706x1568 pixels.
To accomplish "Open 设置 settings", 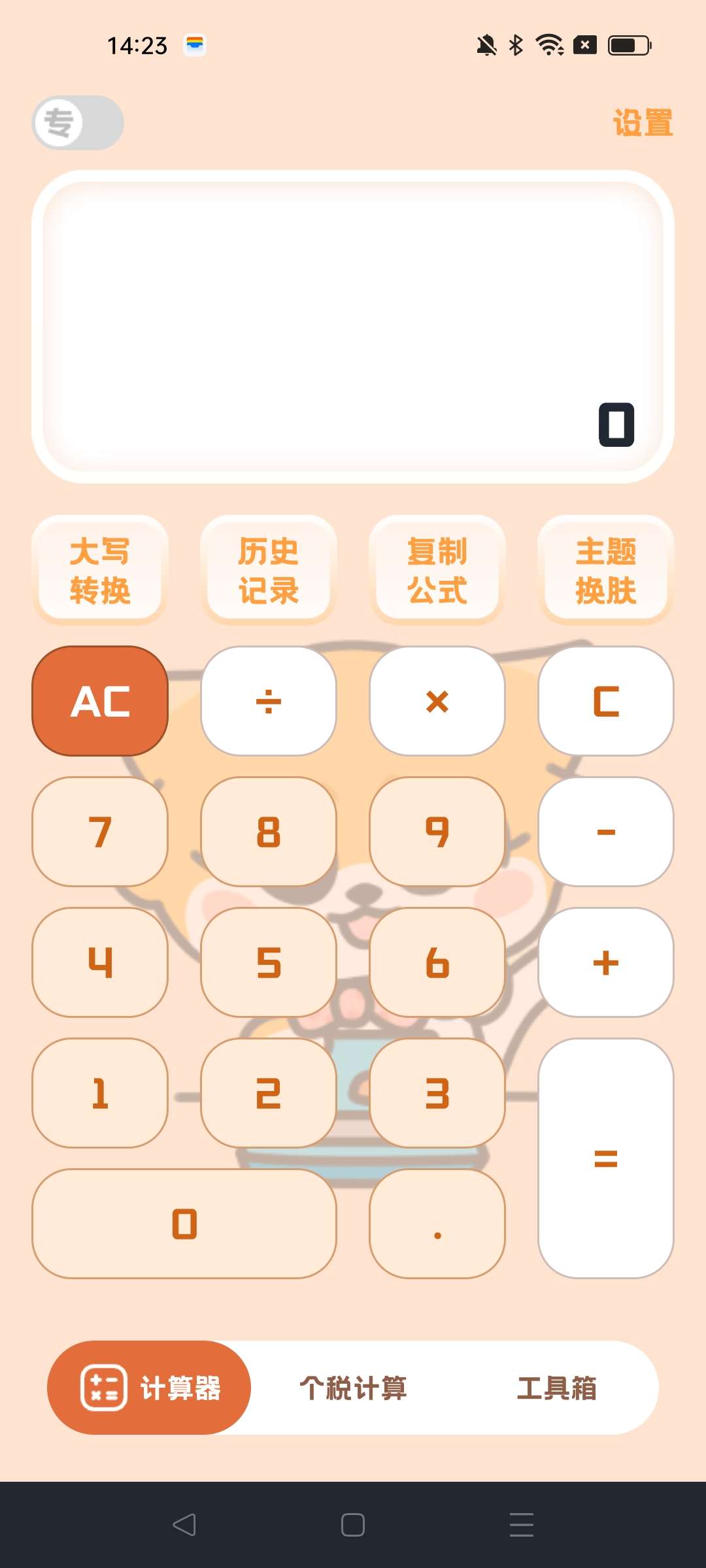I will click(643, 123).
